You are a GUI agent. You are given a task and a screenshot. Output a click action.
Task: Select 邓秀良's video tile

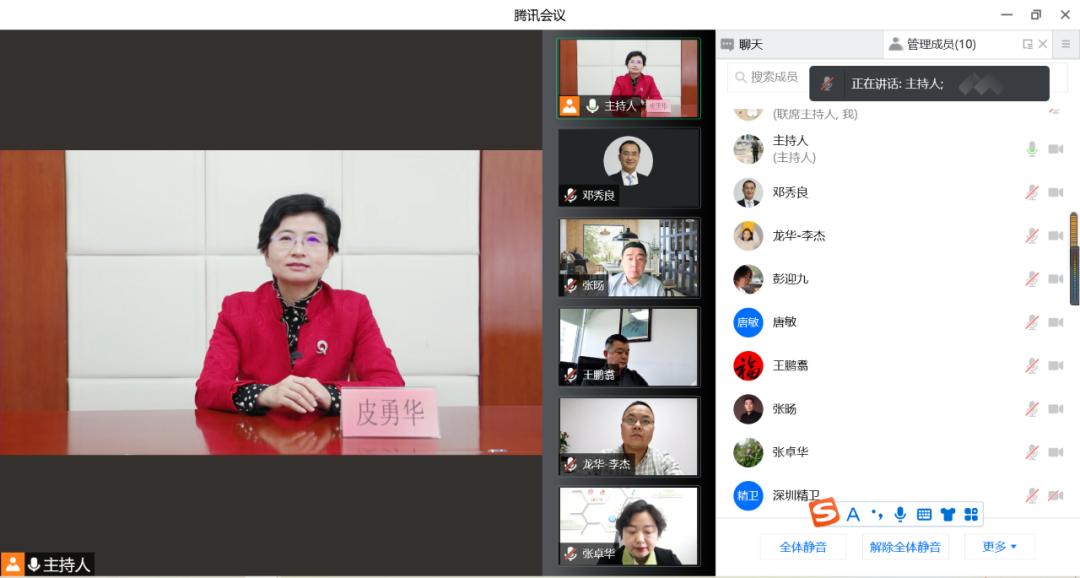click(x=628, y=168)
